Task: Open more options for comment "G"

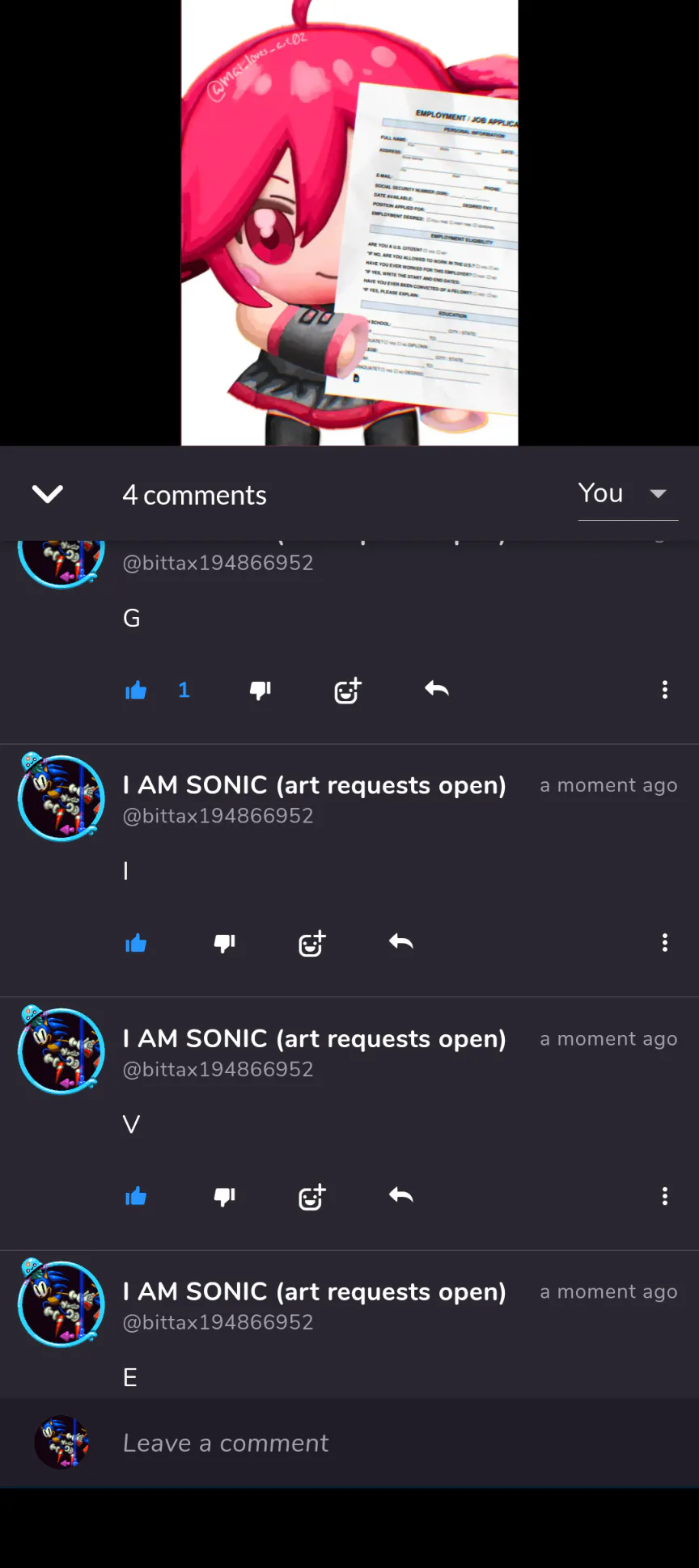Action: point(665,690)
